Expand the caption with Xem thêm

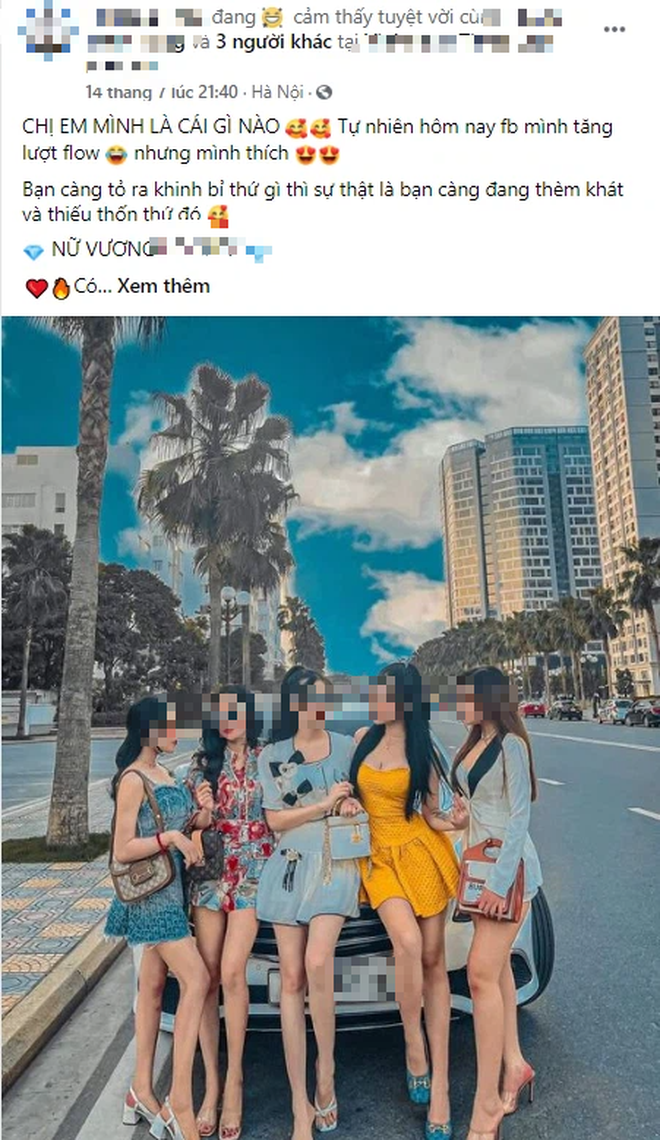tap(163, 287)
